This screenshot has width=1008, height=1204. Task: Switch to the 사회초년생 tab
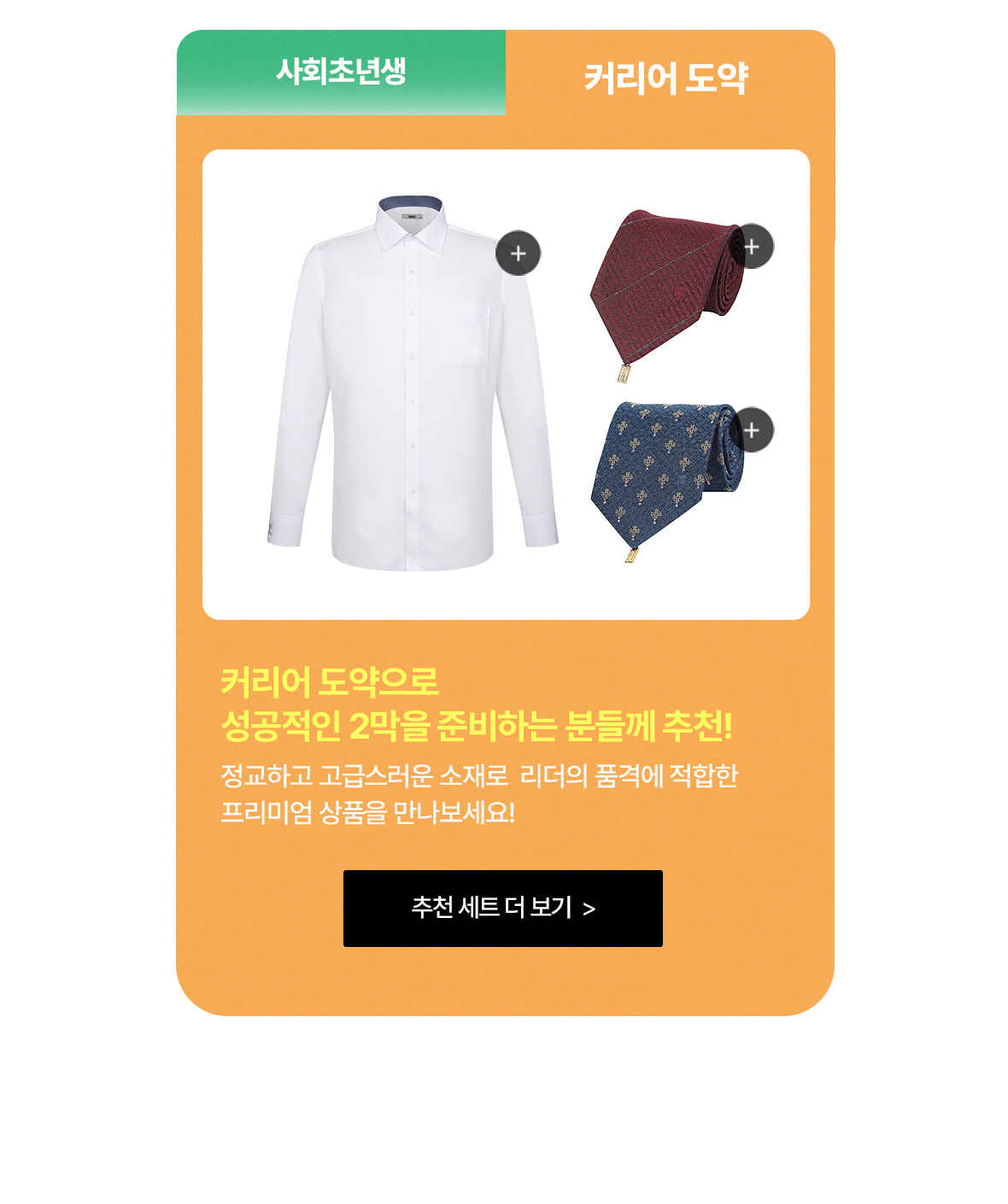click(x=341, y=72)
